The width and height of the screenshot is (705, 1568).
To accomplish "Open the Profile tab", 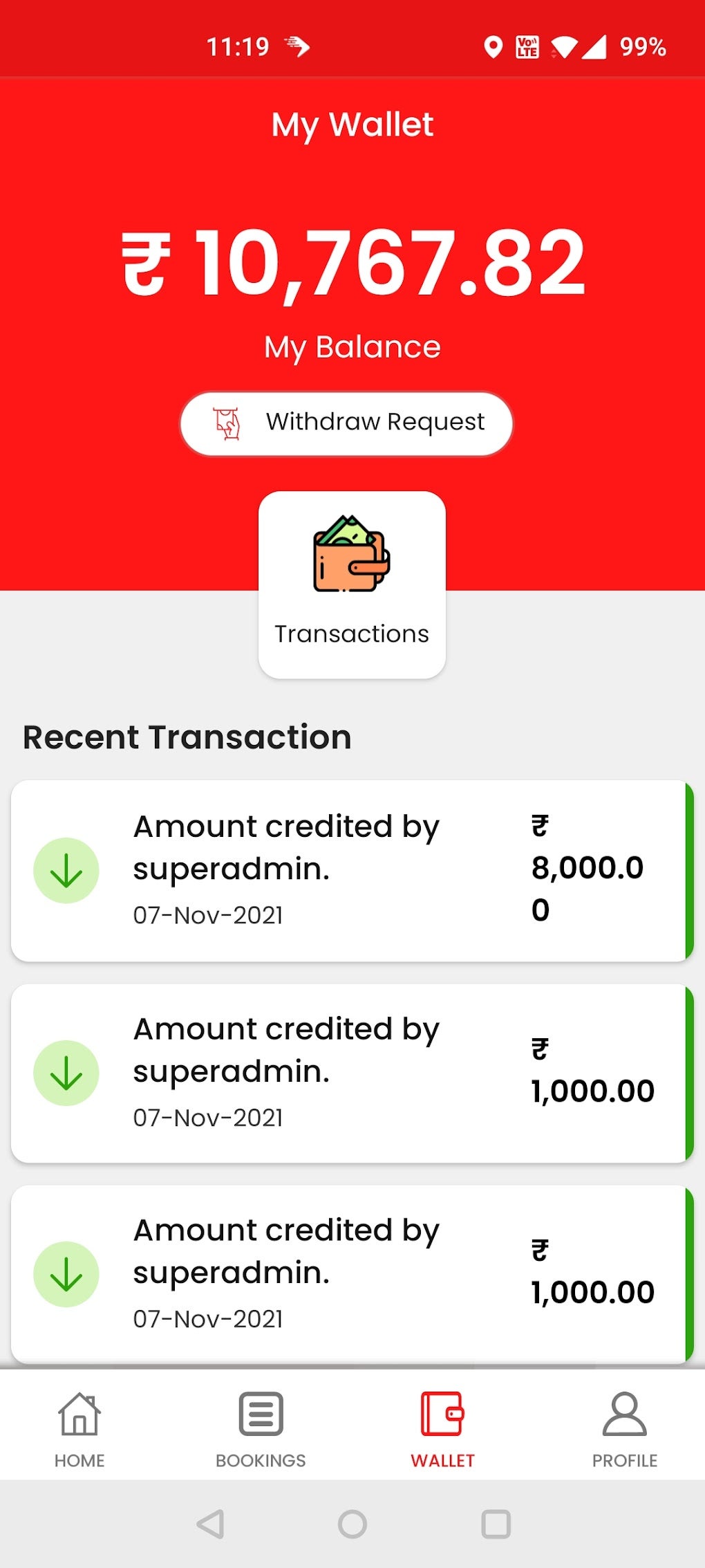I will (624, 1430).
